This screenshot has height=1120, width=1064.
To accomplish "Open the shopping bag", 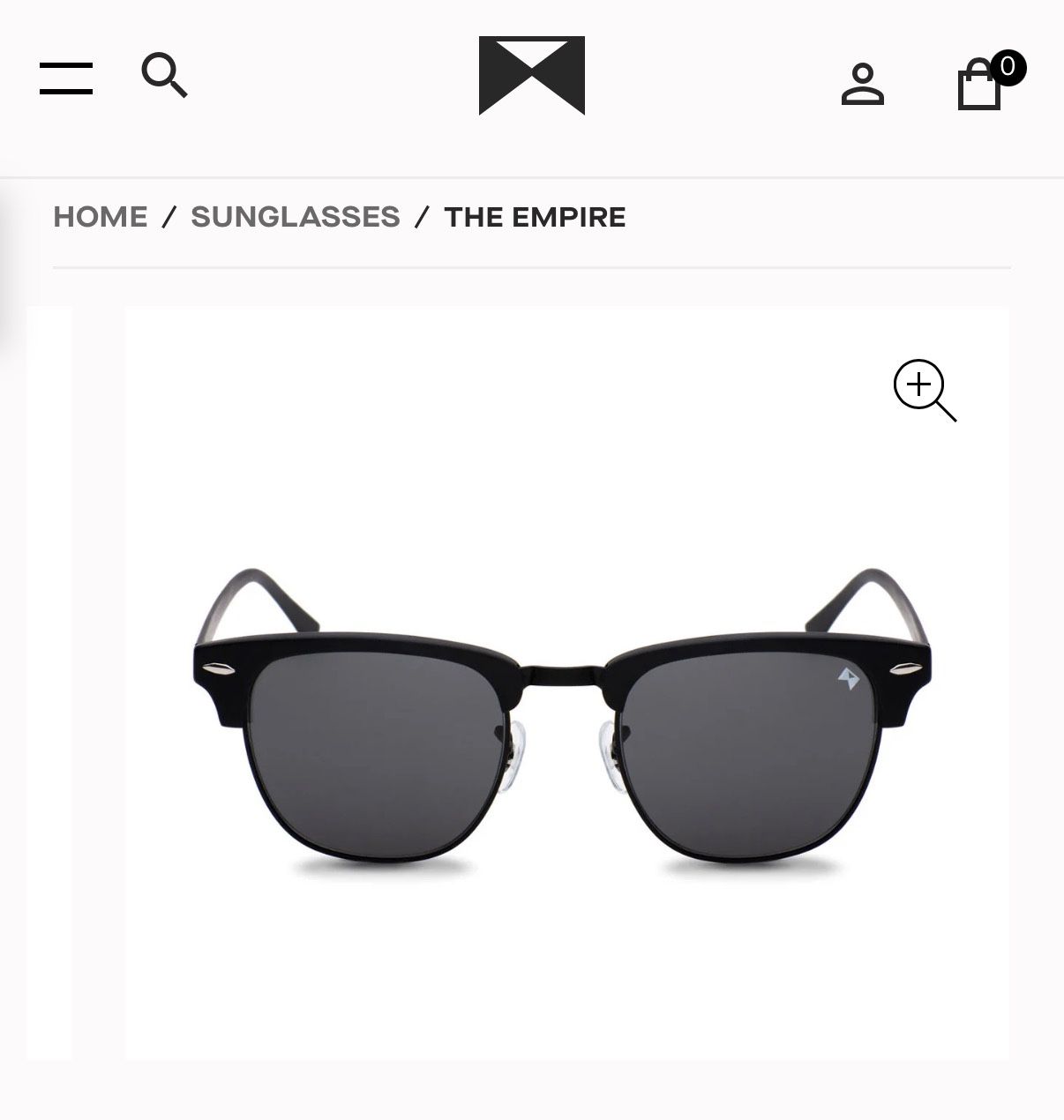I will coord(980,86).
